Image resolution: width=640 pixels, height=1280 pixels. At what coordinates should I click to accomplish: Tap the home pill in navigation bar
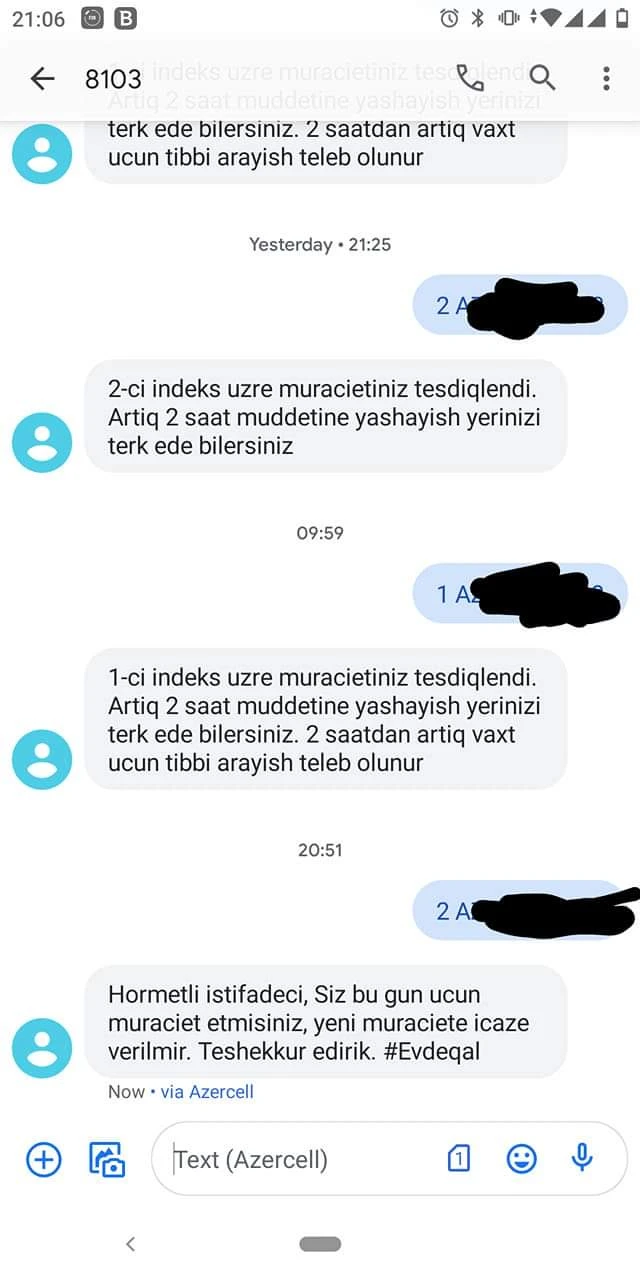click(320, 1244)
